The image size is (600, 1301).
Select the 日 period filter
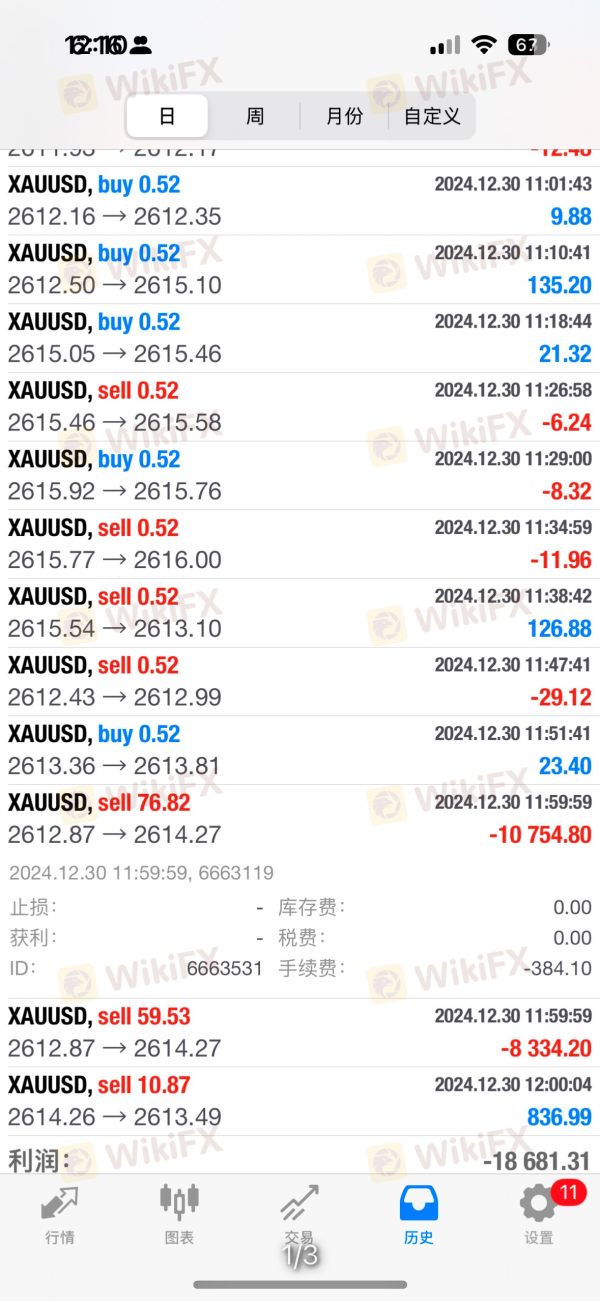[x=167, y=116]
